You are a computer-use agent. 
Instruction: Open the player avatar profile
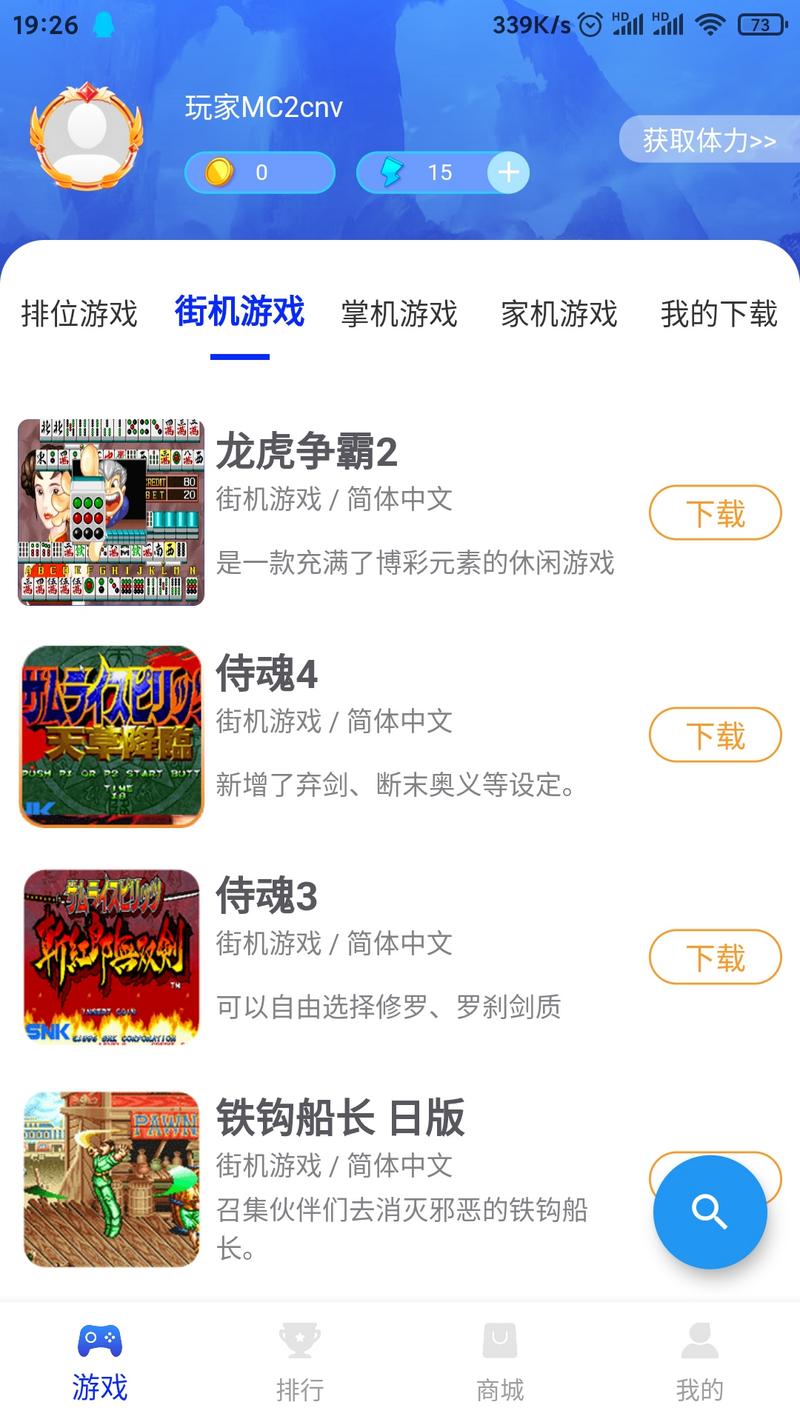coord(86,135)
